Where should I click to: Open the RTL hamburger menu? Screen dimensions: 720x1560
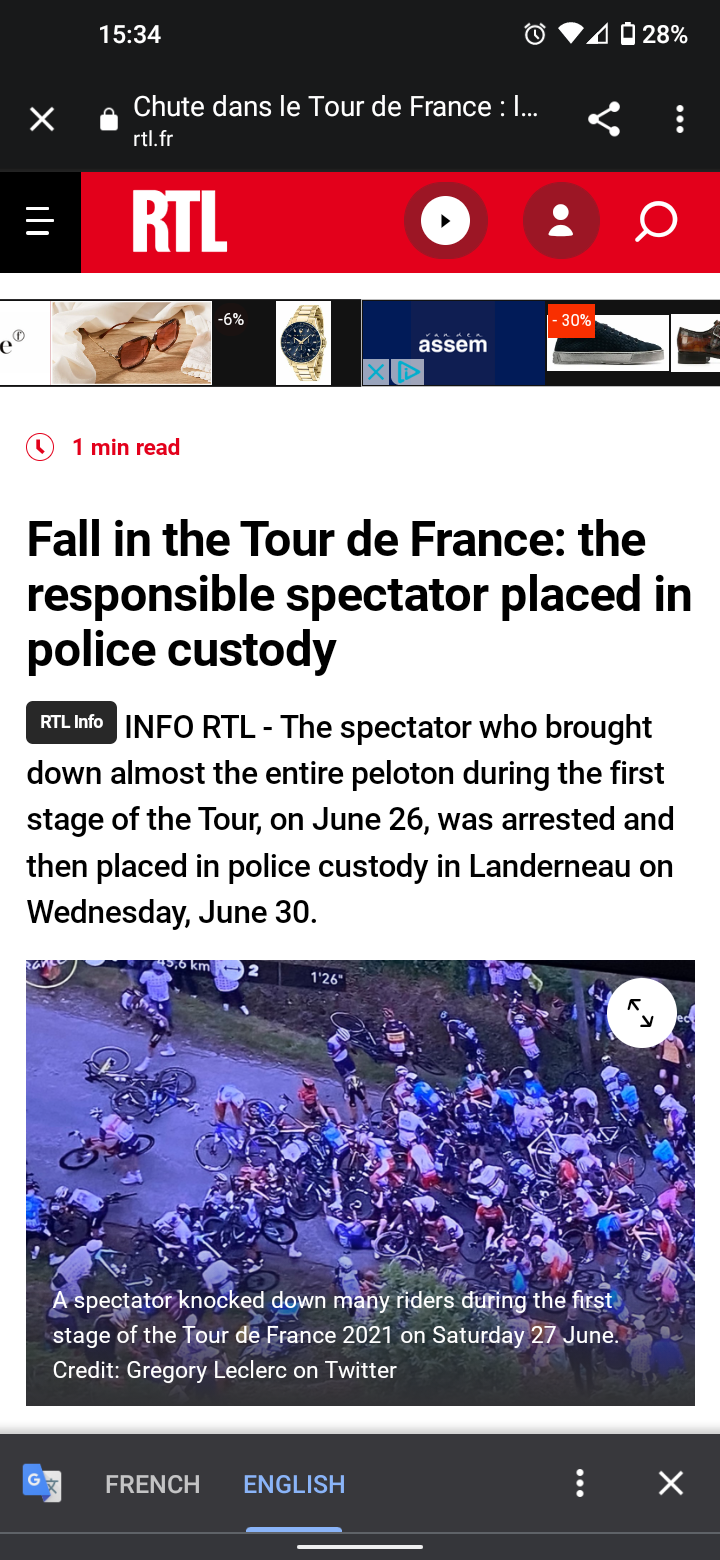click(40, 221)
